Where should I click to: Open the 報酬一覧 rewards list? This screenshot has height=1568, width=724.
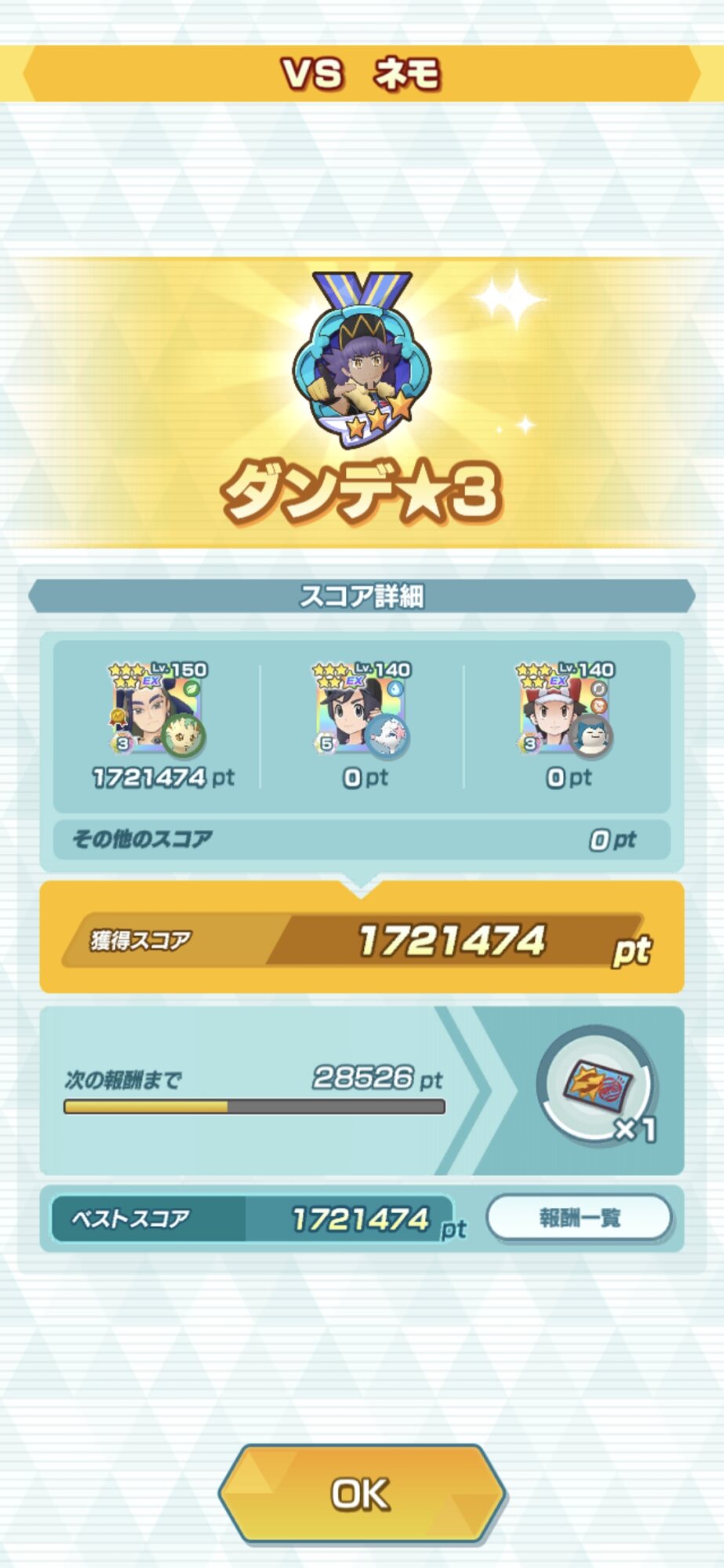[x=579, y=1218]
